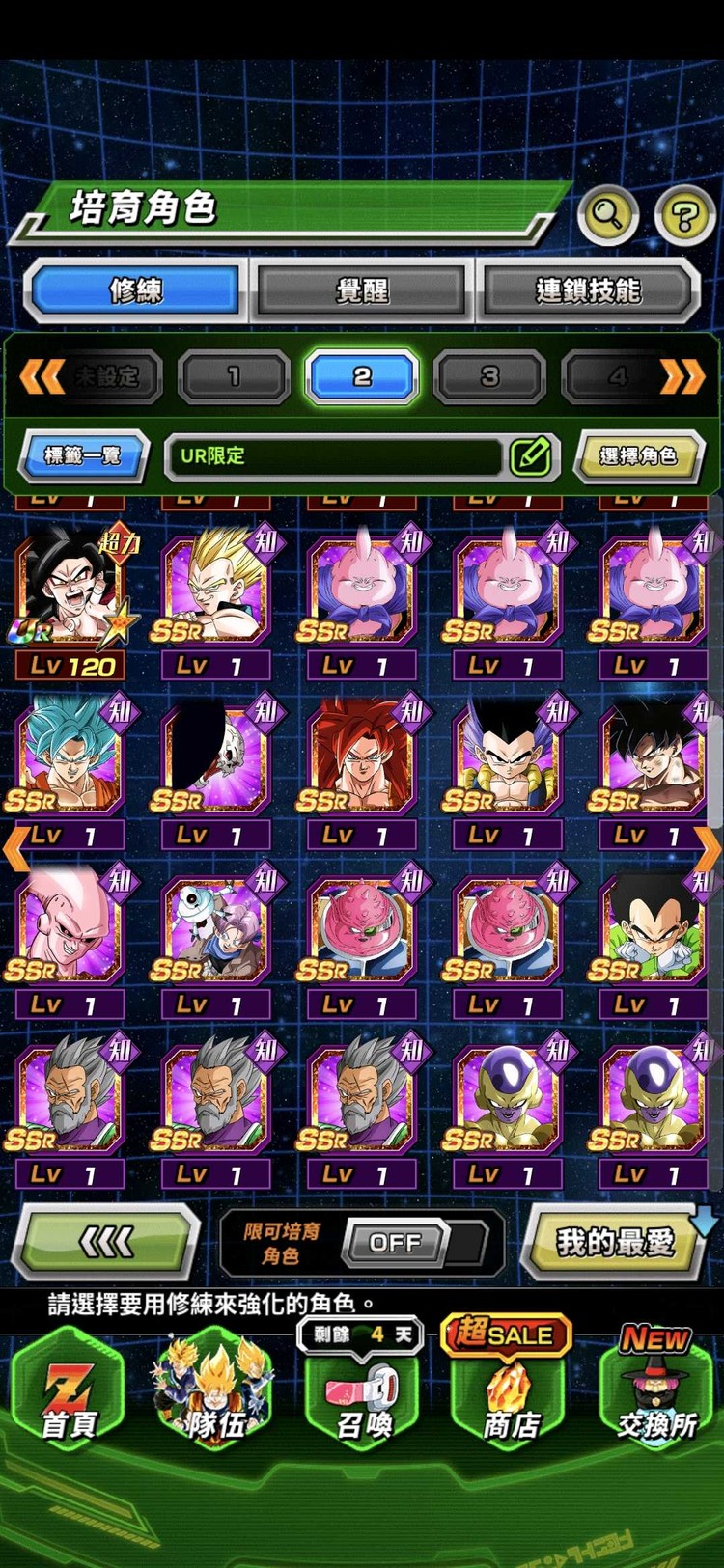724x1568 pixels.
Task: Toggle the 限可培育角色 OFF switch
Action: (397, 1242)
